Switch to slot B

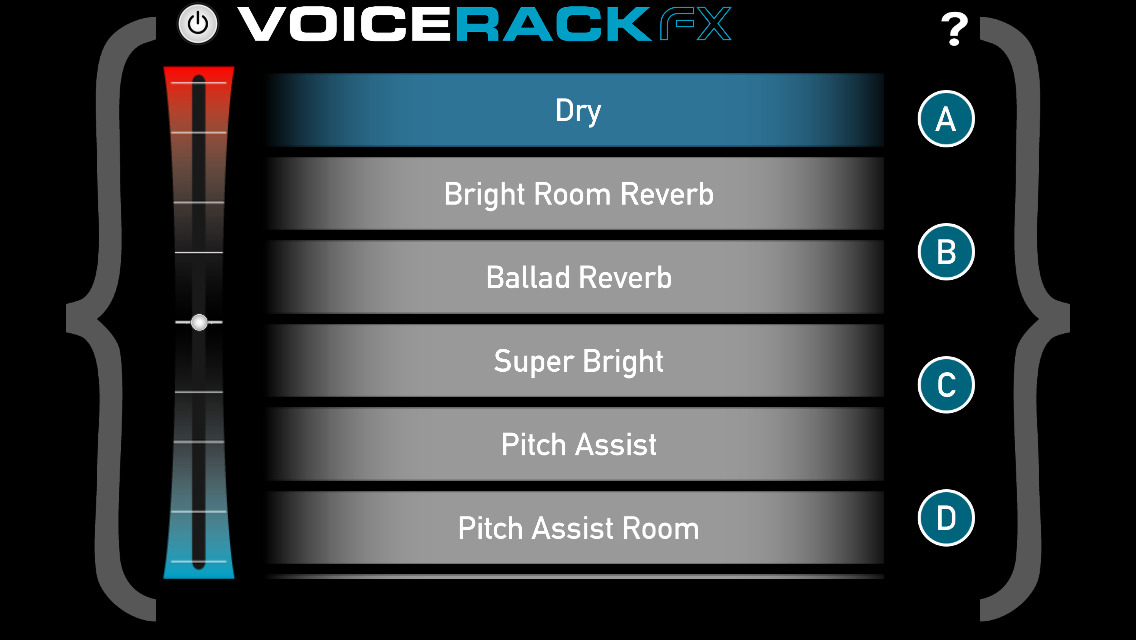[945, 252]
